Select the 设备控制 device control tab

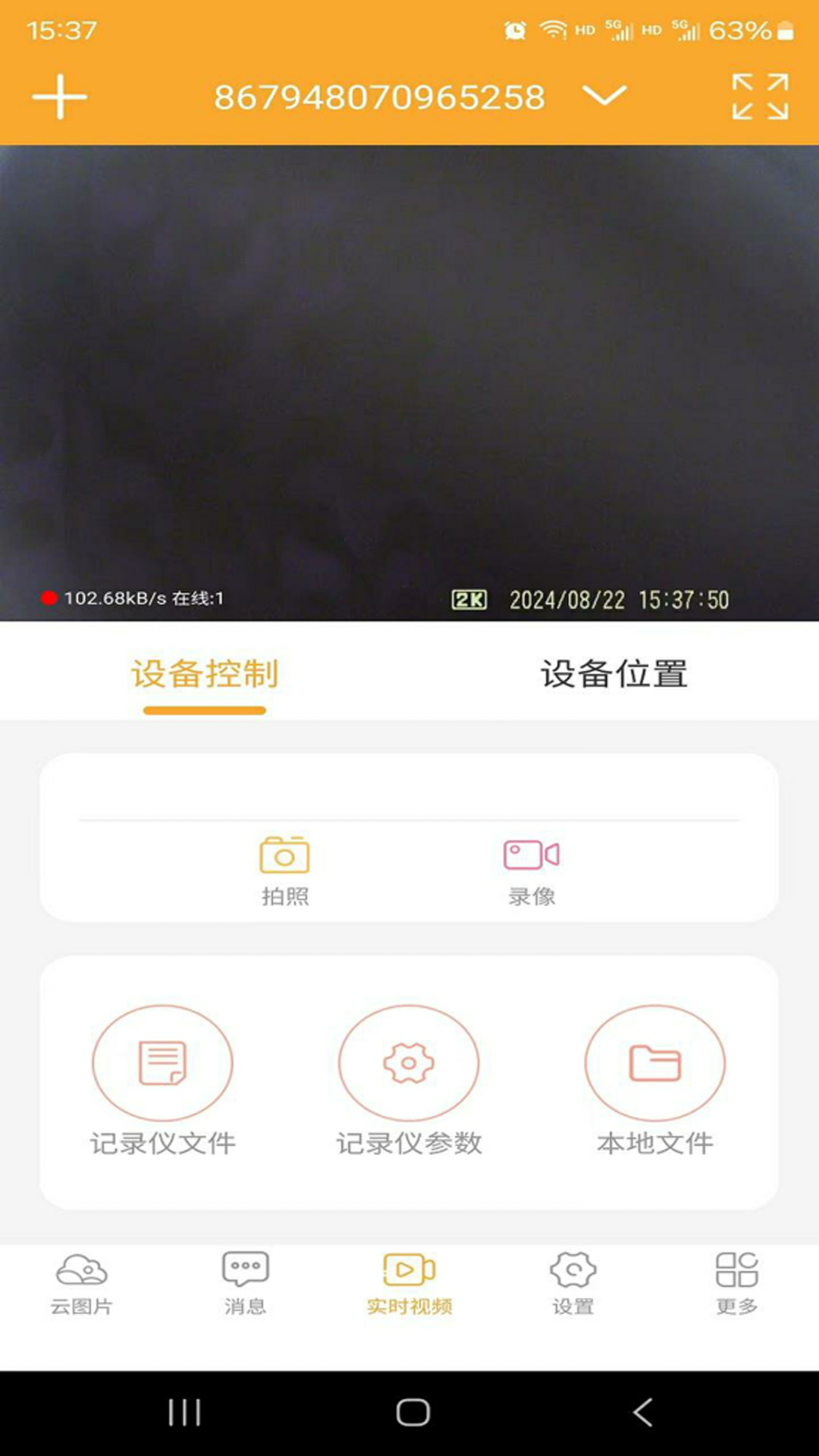205,674
